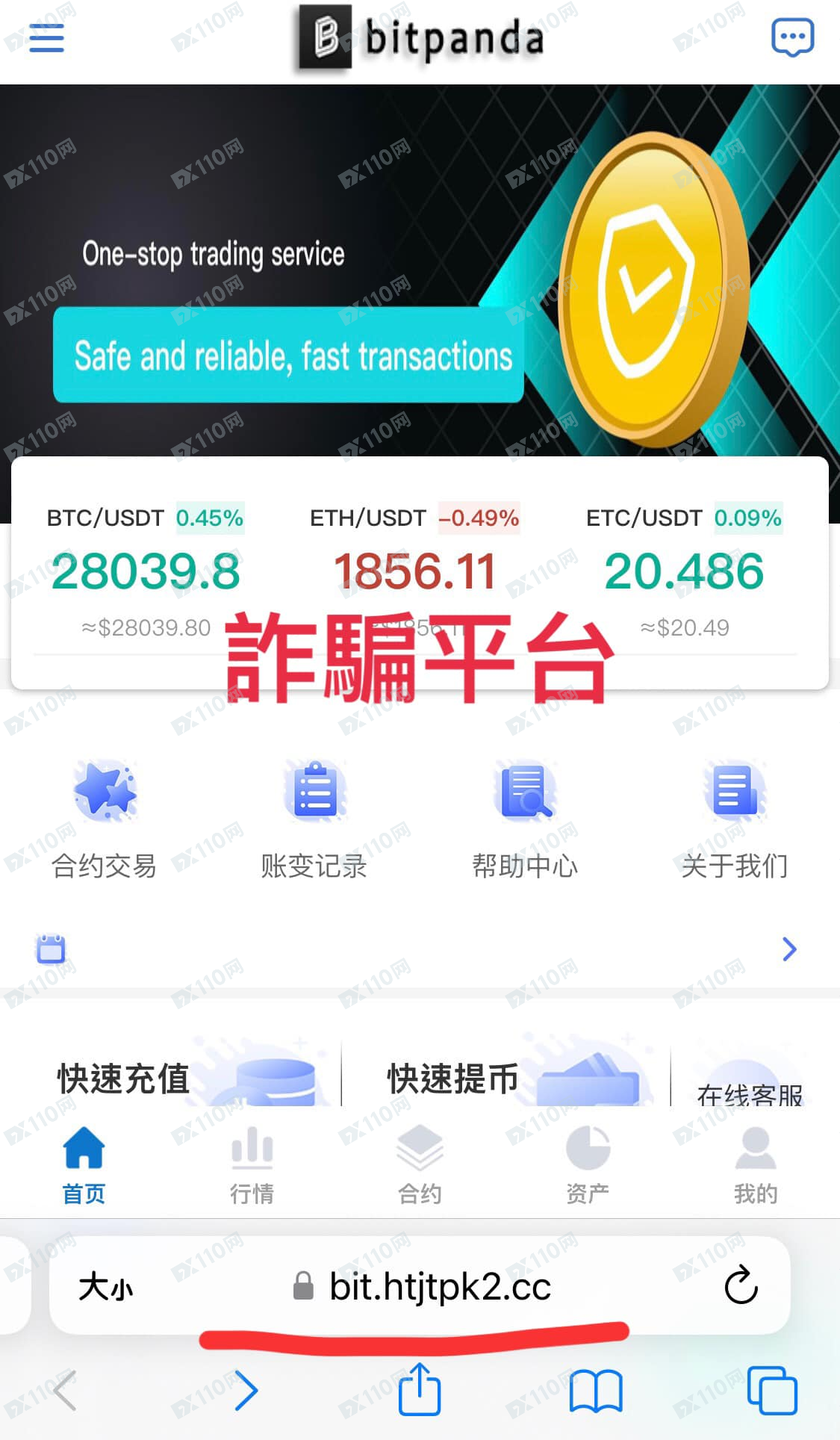Switch to the 资产 assets tab
This screenshot has height=1440, width=840.
tap(588, 1165)
